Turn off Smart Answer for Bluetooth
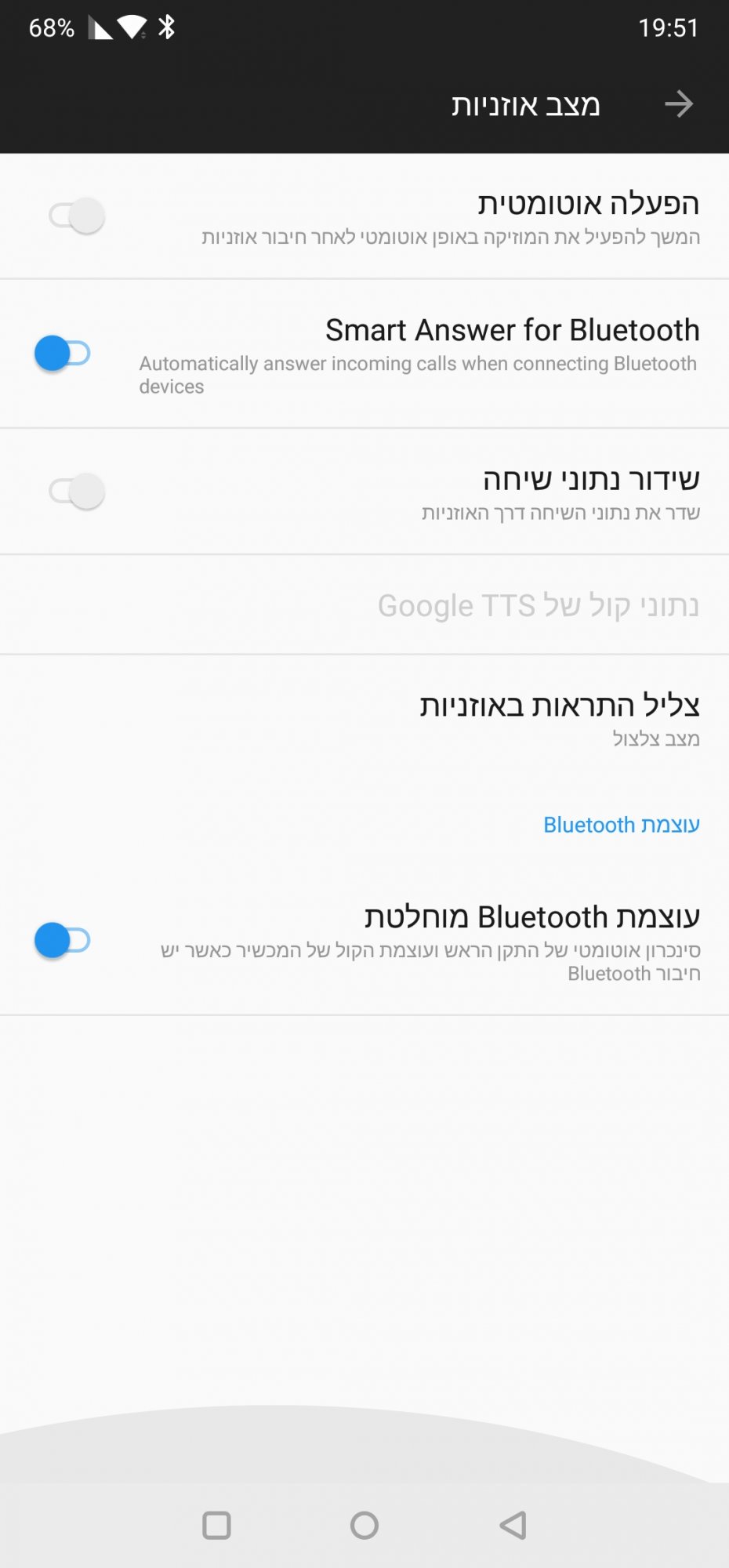Viewport: 729px width, 1568px height. click(63, 354)
